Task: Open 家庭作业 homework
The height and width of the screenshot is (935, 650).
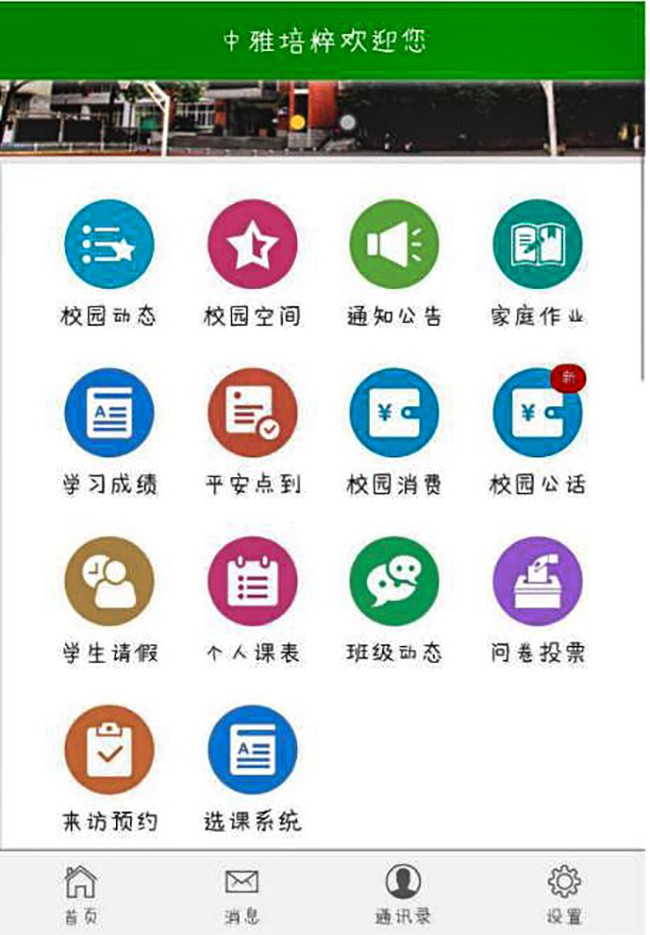Action: pos(537,245)
